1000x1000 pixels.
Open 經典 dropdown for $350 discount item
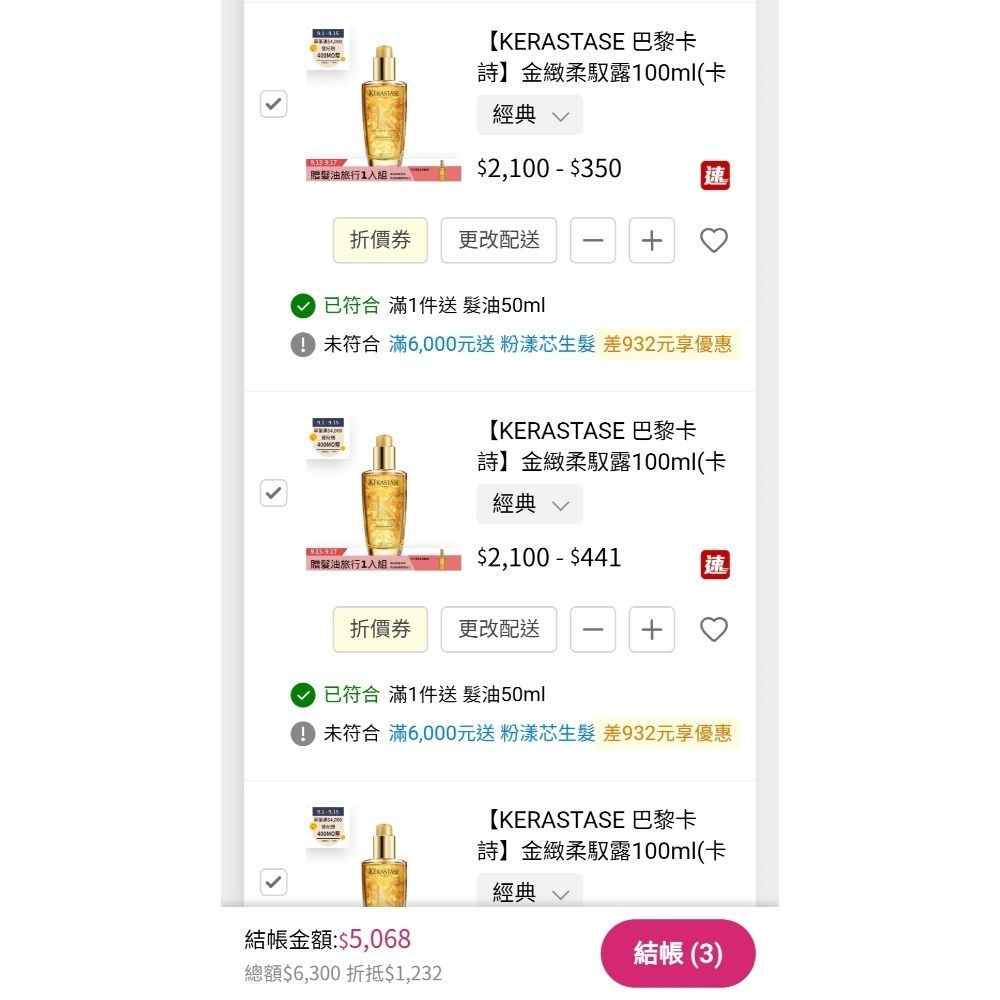click(529, 115)
